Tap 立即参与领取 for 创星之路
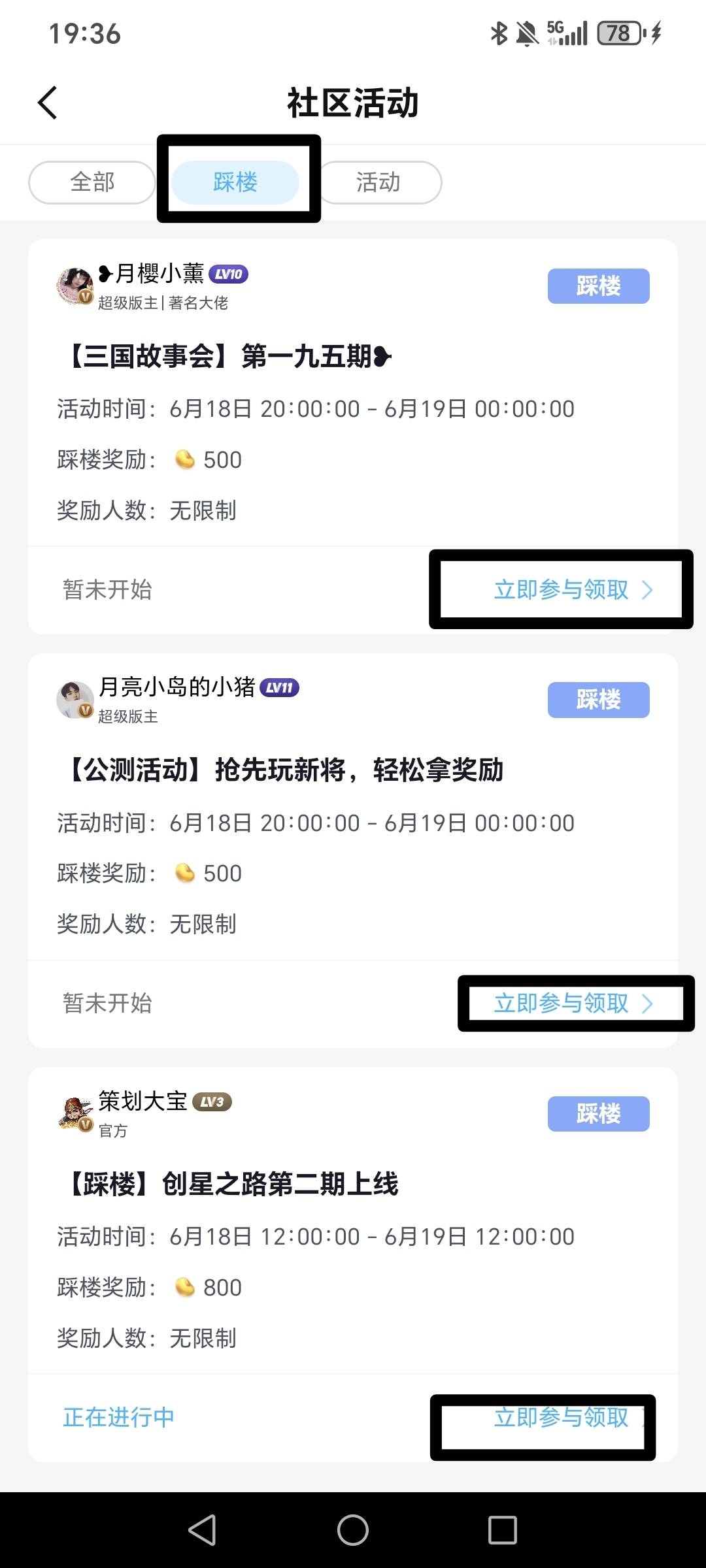The height and width of the screenshot is (1568, 706). coord(561,1417)
